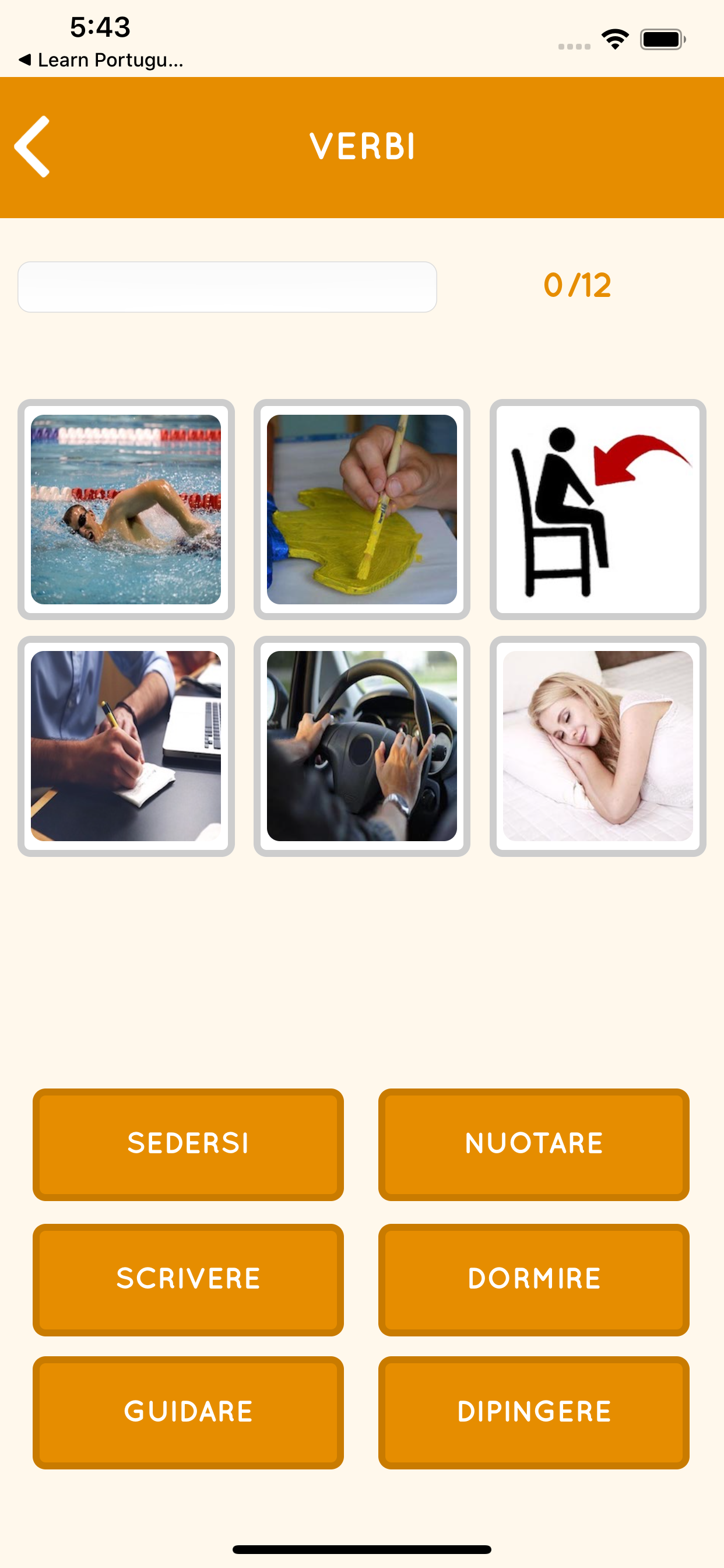Select the swimming picture tile

(126, 509)
